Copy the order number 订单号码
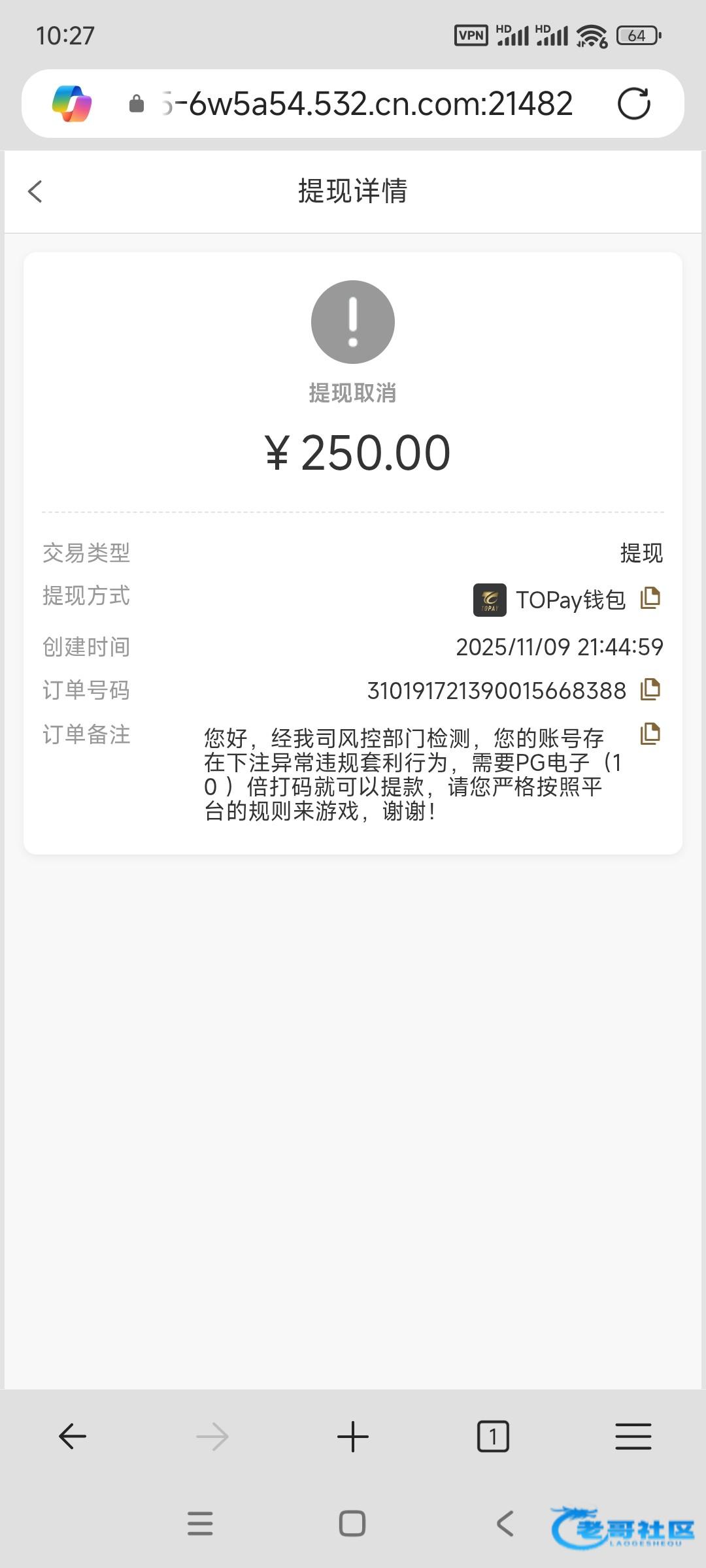The height and width of the screenshot is (1568, 706). [650, 689]
